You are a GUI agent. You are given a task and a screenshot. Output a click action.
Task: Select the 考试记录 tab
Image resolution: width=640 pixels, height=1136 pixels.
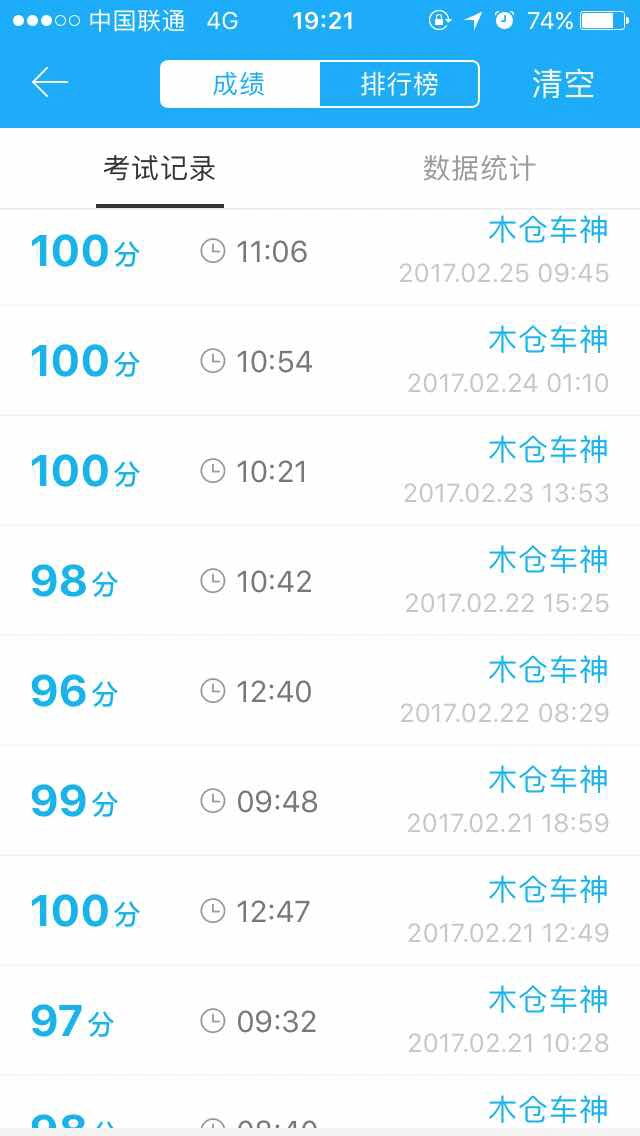(159, 169)
